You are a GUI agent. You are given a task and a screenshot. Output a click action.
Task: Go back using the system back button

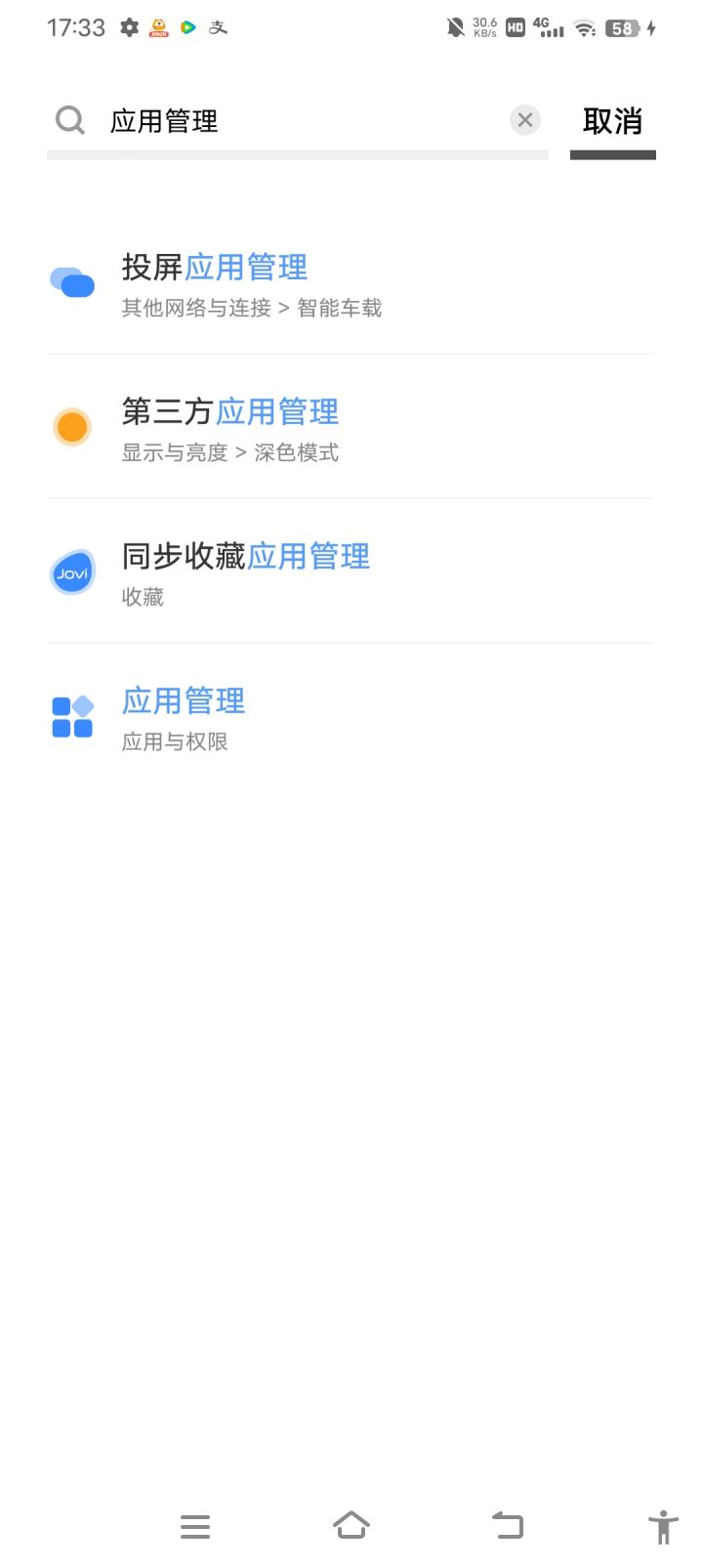[x=508, y=1525]
